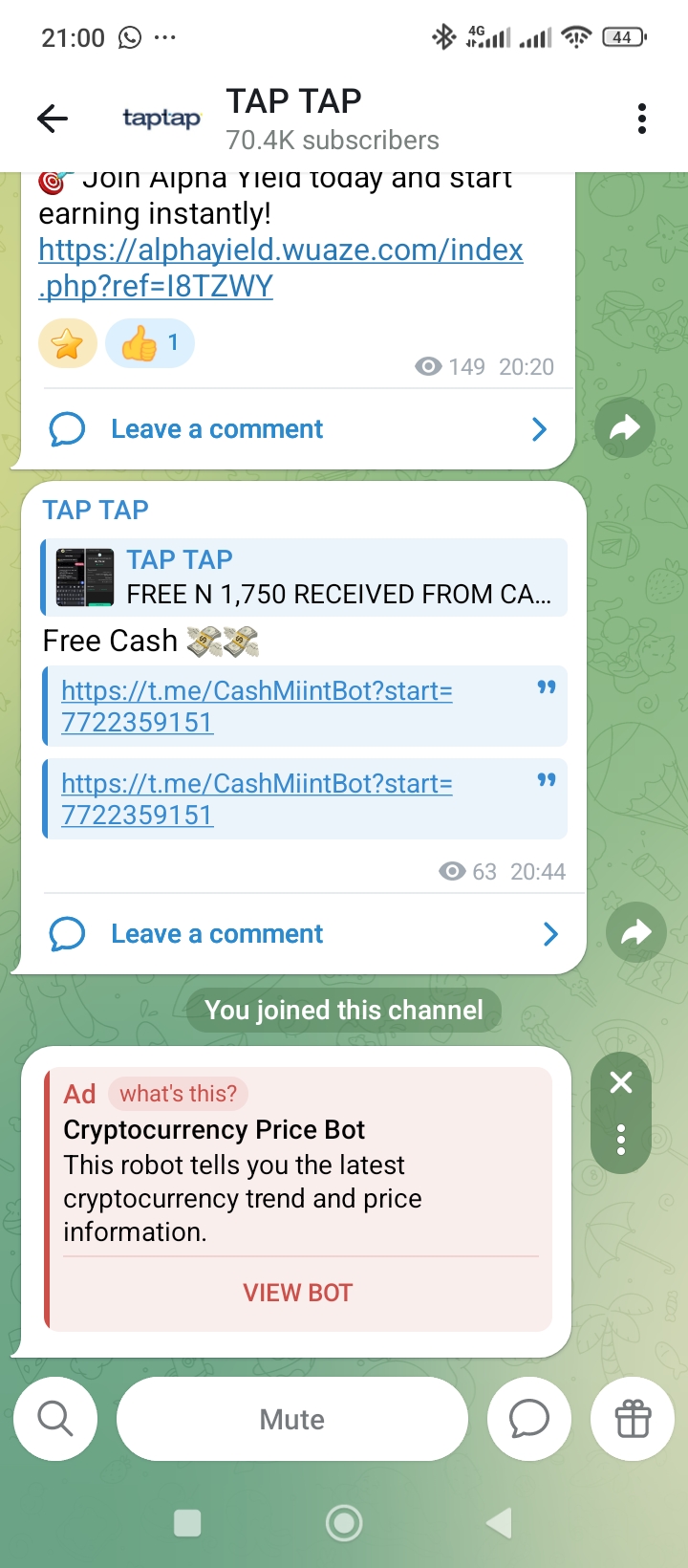Screen dimensions: 688x1568
Task: Open the second CashMiintBot link
Action: pyautogui.click(x=256, y=798)
